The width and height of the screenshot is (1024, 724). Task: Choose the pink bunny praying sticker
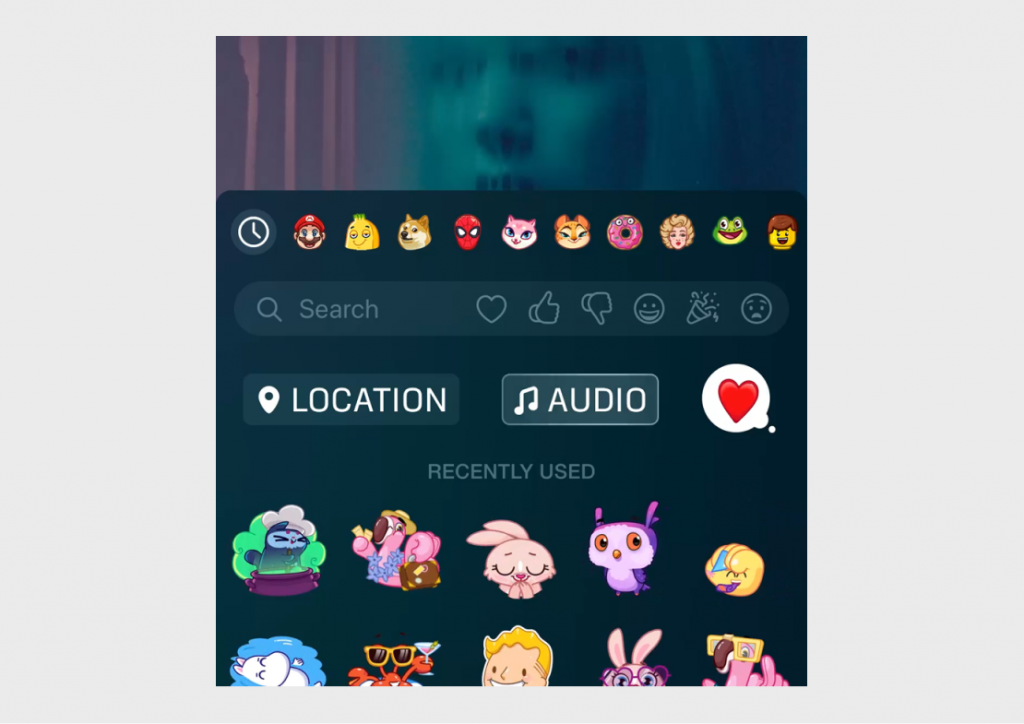(511, 557)
